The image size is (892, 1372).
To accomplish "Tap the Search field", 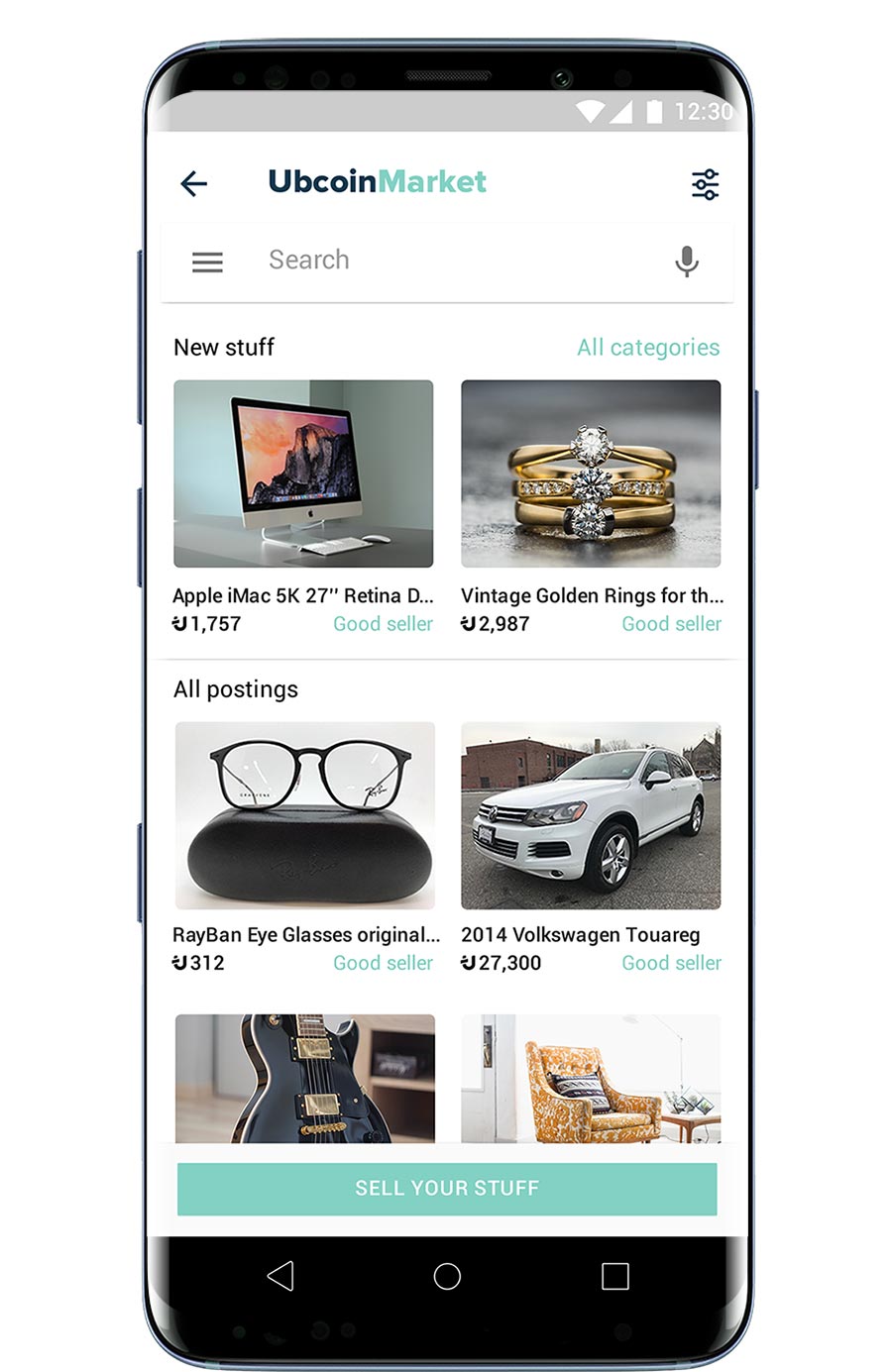I will pyautogui.click(x=446, y=261).
